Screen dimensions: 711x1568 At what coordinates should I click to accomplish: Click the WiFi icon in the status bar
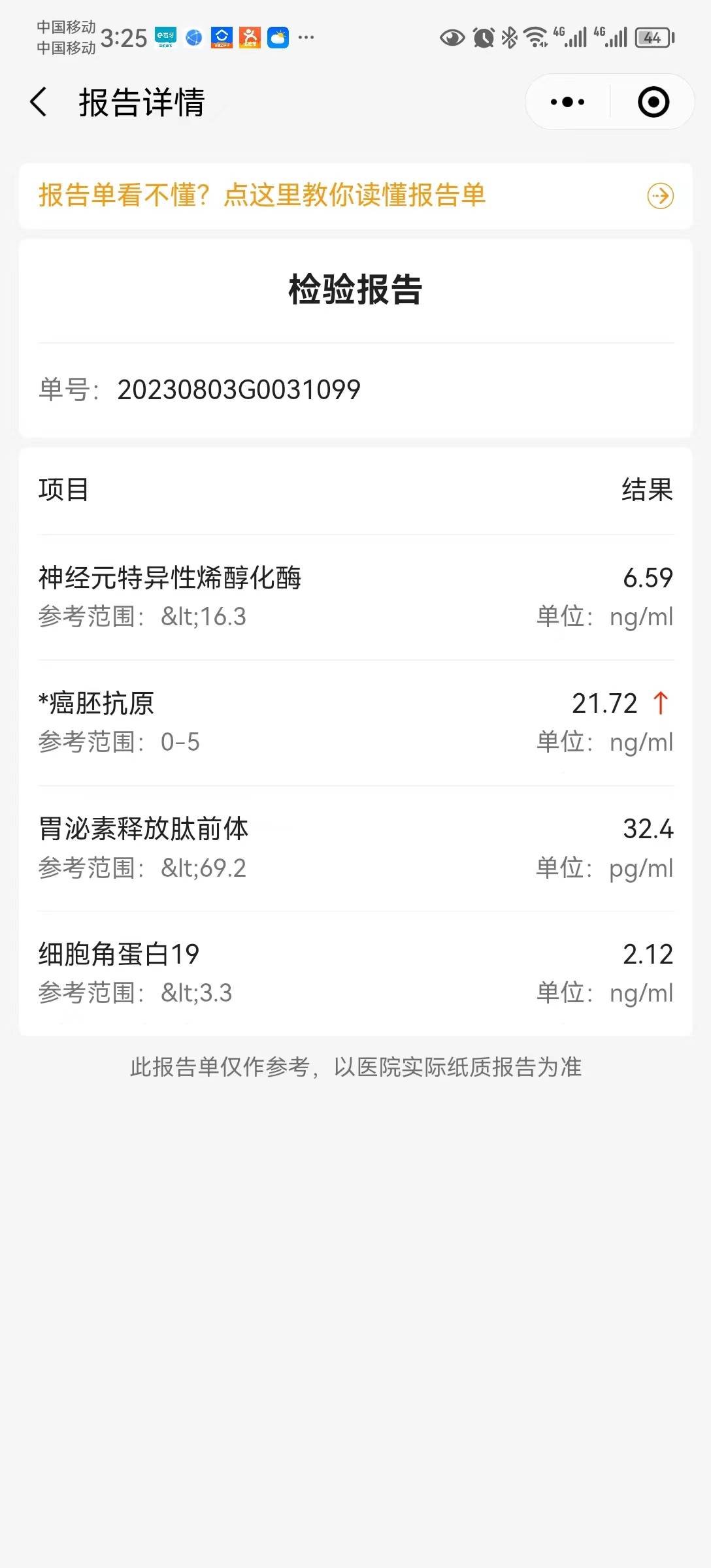[x=537, y=38]
